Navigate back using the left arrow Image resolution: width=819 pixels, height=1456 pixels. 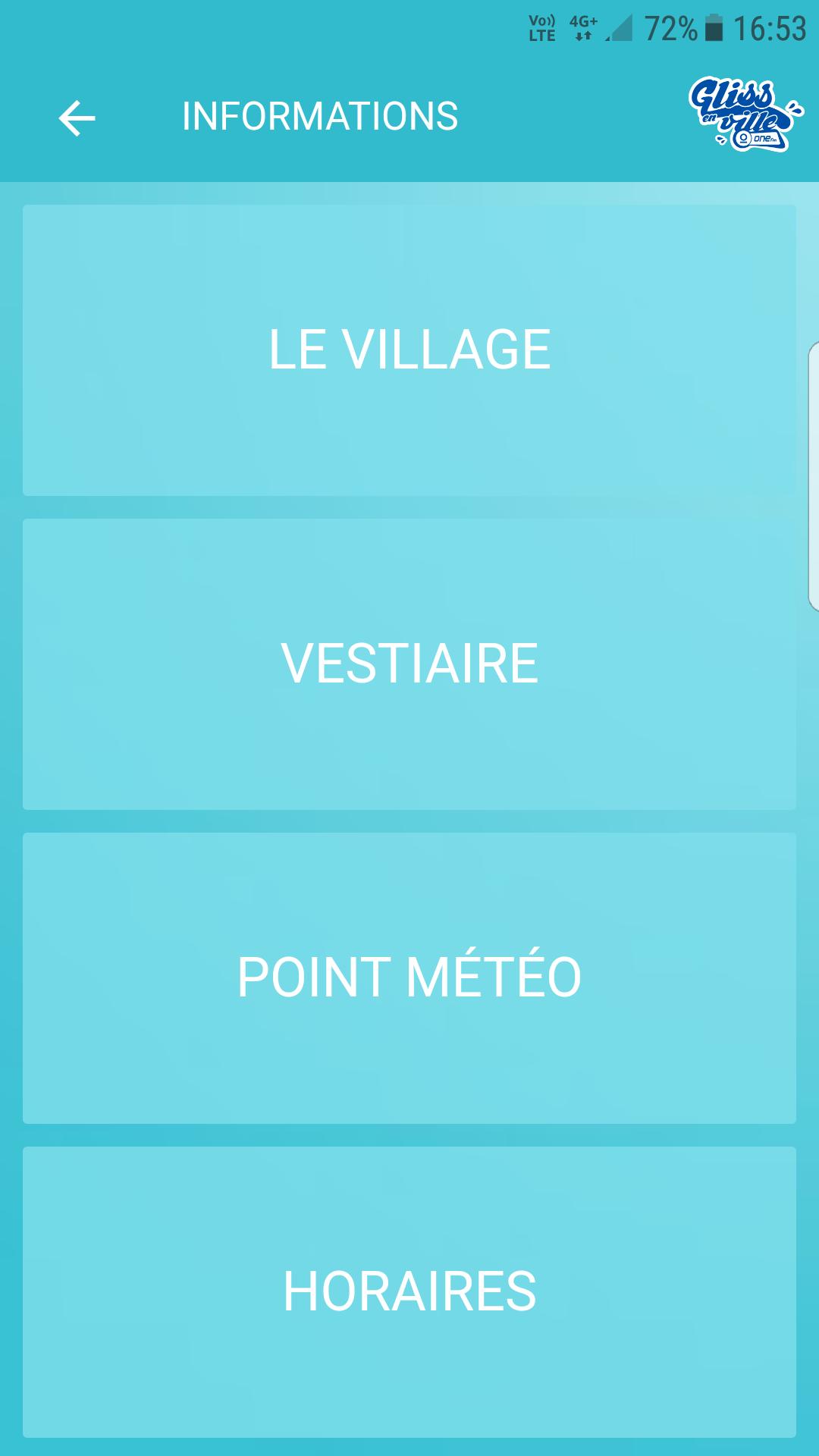[x=77, y=117]
